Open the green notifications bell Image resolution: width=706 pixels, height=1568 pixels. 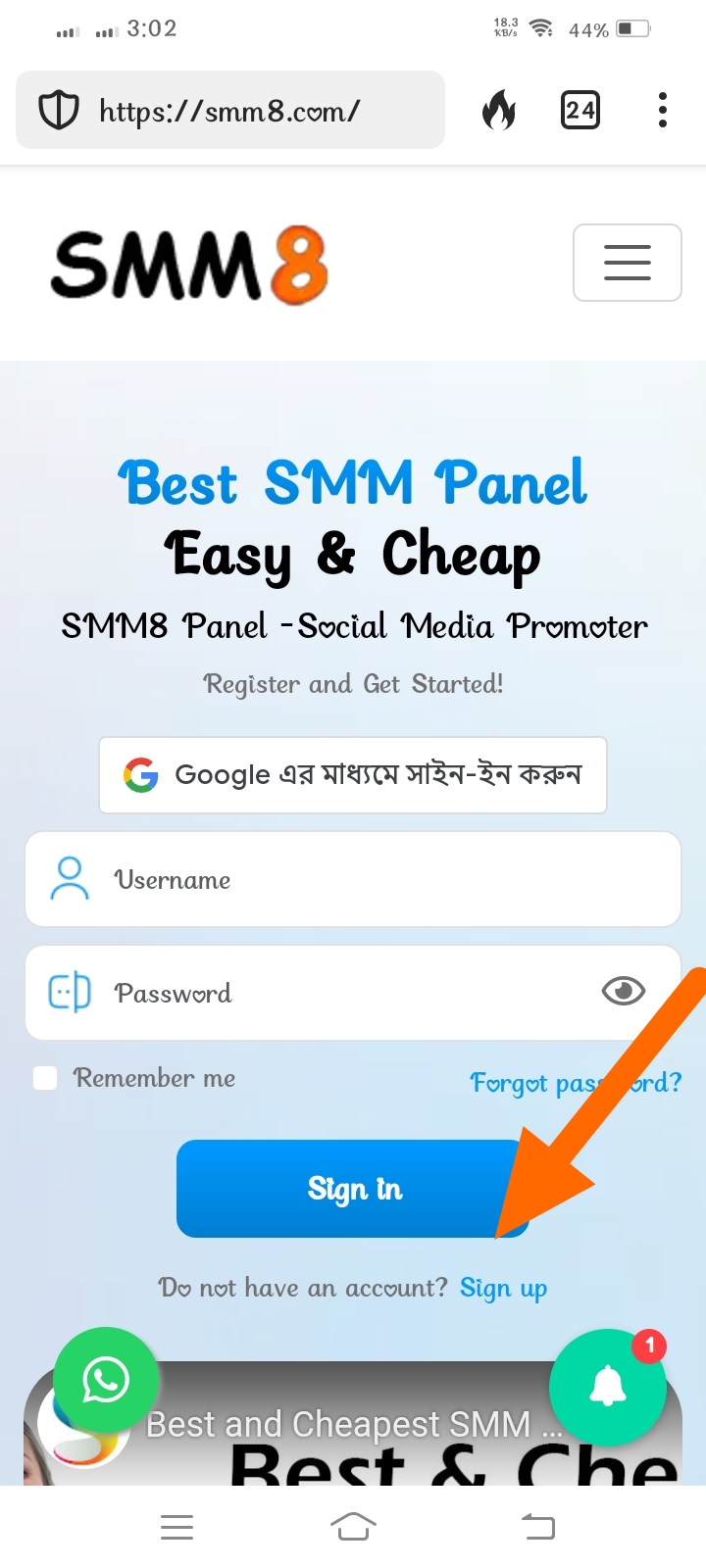608,1386
